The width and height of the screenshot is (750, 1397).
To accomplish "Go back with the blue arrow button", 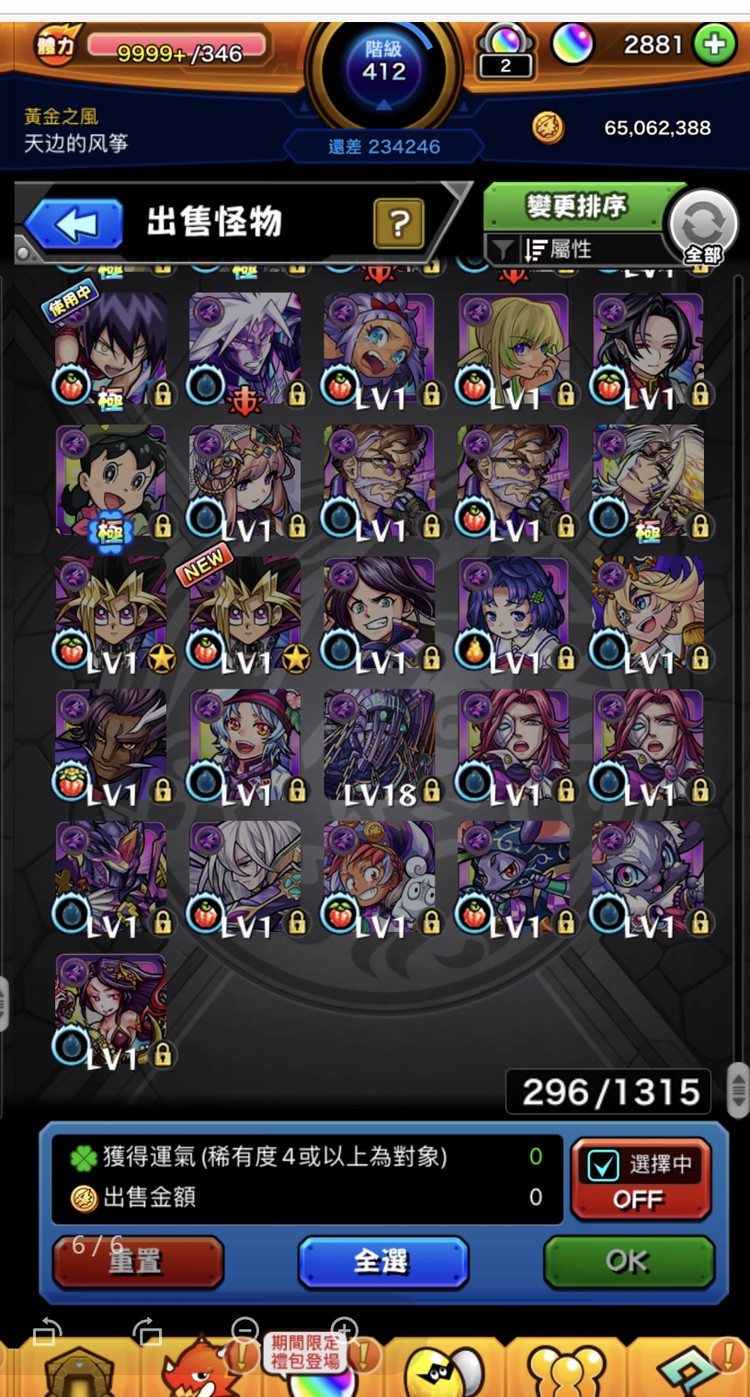I will click(74, 223).
